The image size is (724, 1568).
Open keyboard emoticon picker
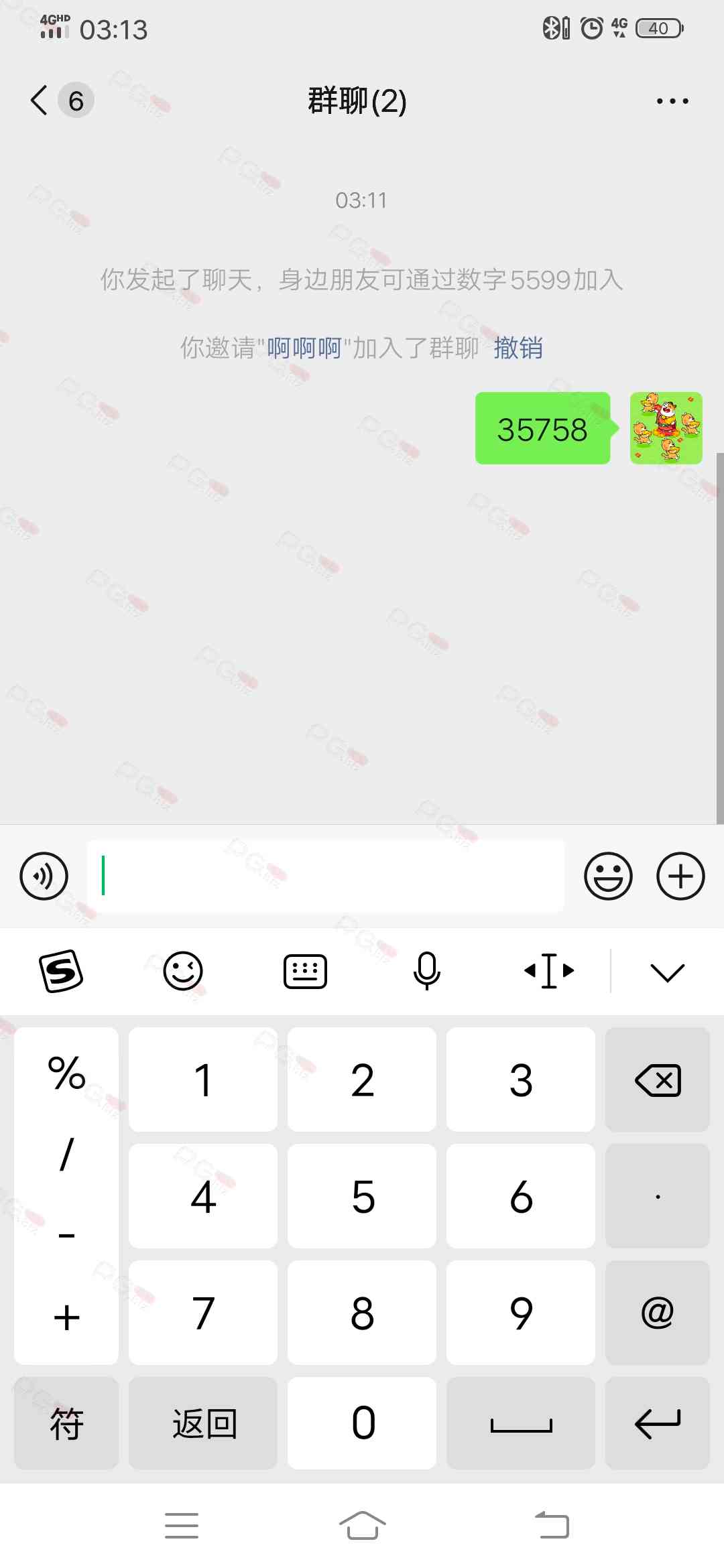coord(183,970)
